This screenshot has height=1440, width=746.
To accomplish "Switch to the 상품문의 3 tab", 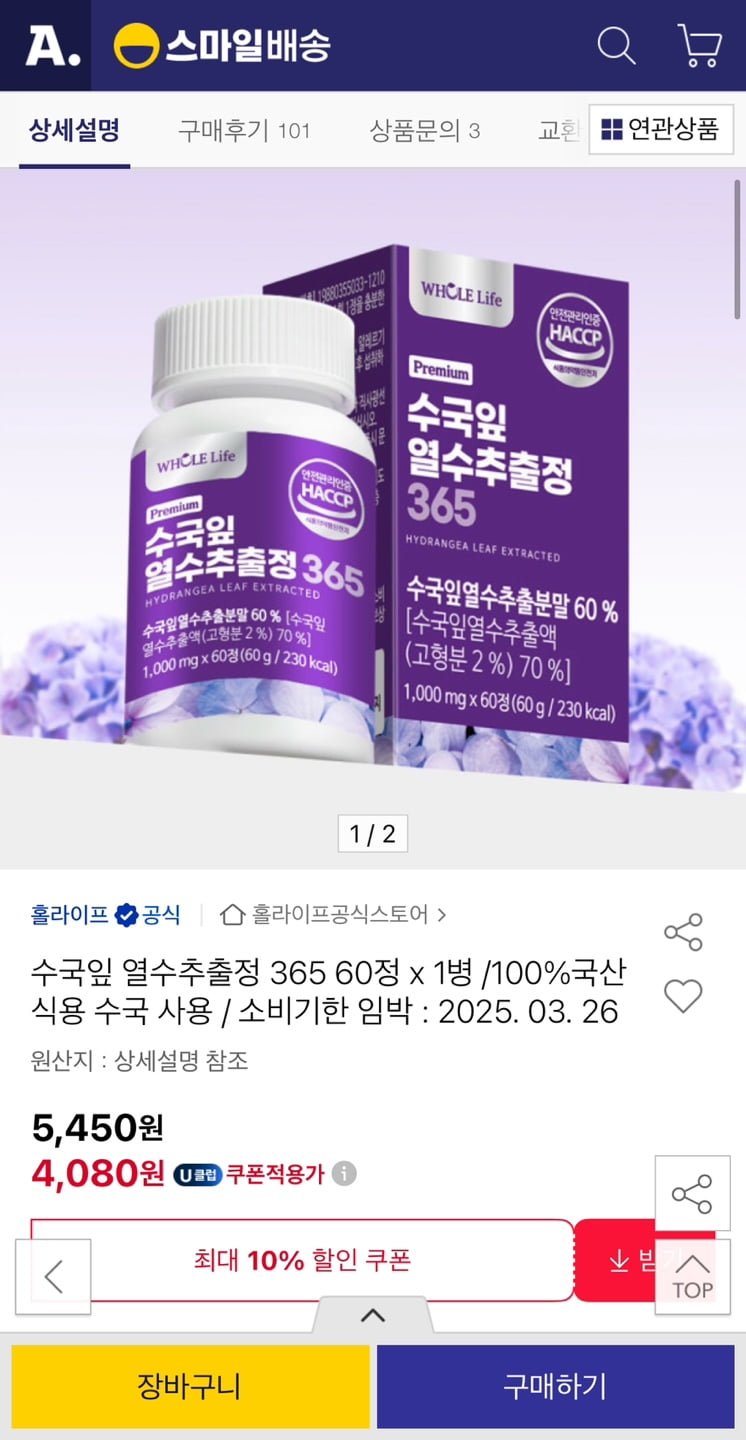I will [424, 130].
